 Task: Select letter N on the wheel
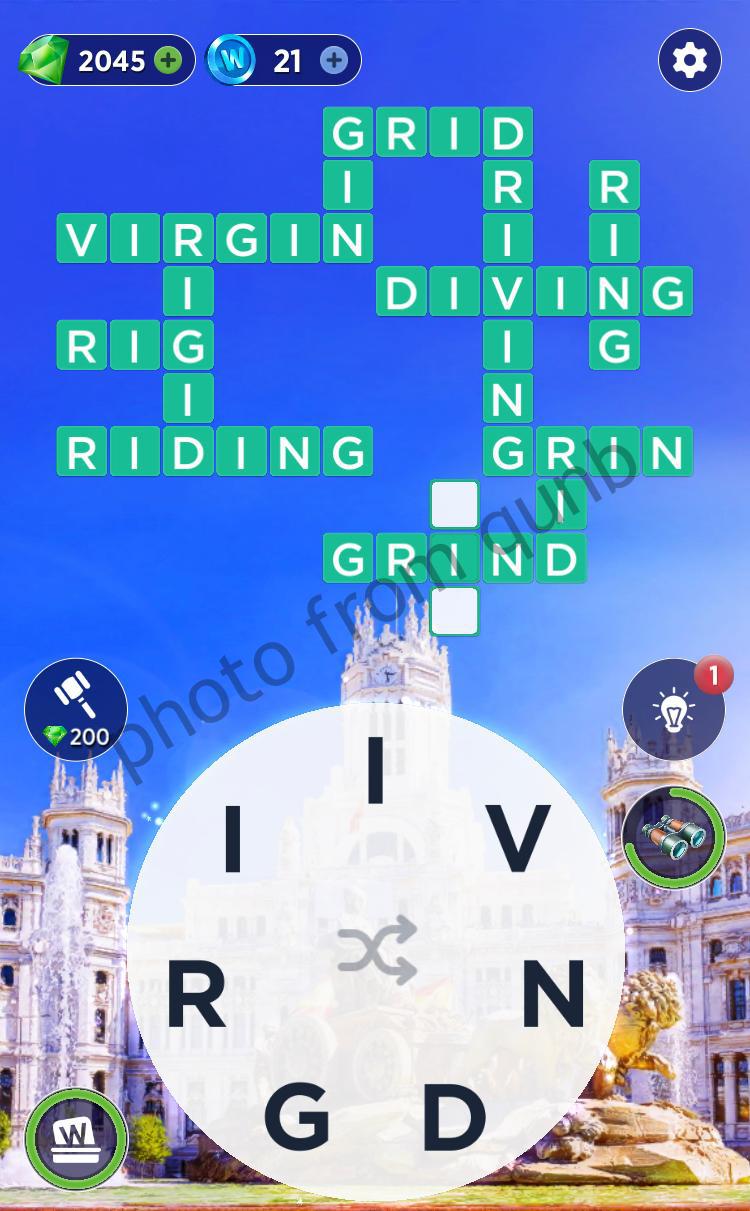click(x=554, y=994)
